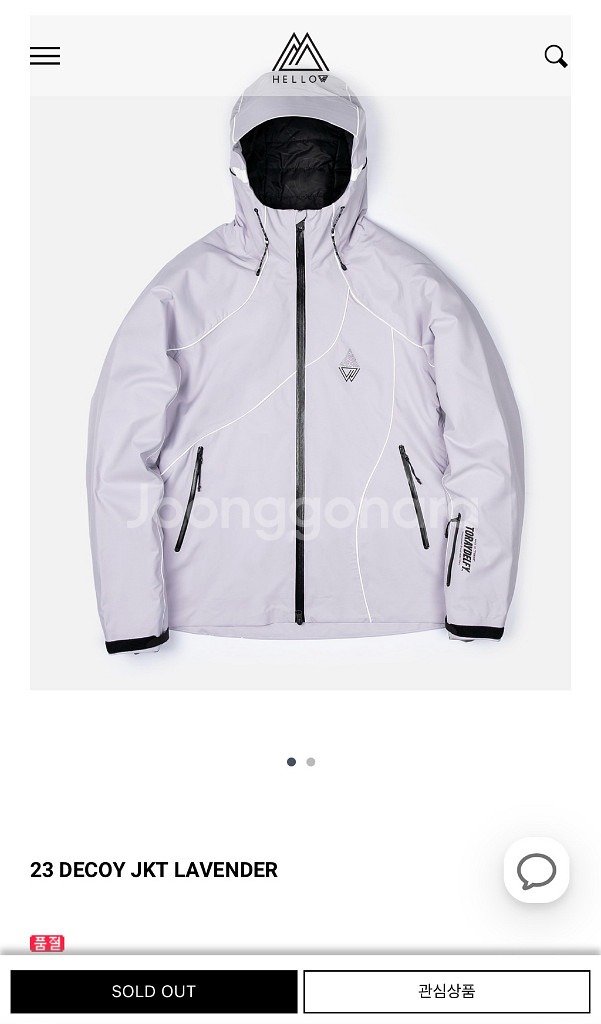Go to the HELLOW home logo

tap(300, 57)
